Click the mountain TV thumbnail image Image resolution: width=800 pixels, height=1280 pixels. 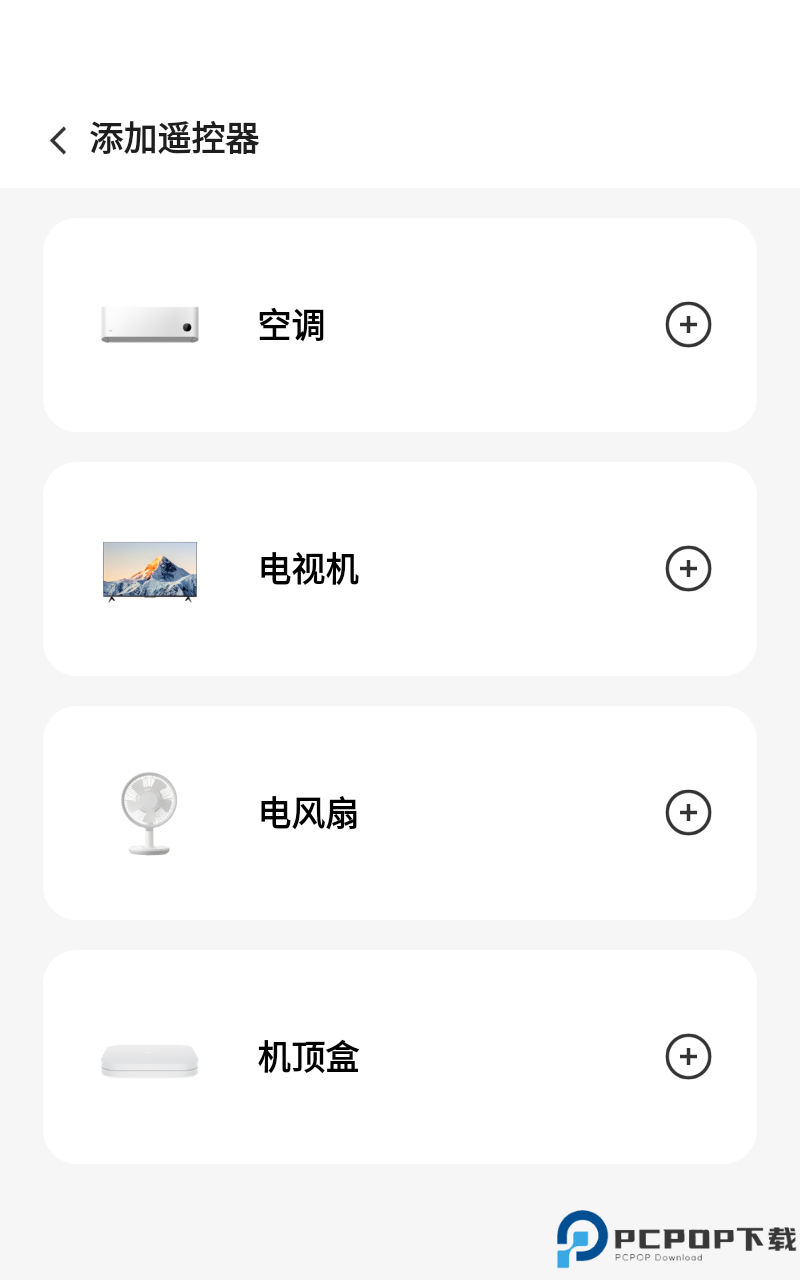tap(150, 569)
